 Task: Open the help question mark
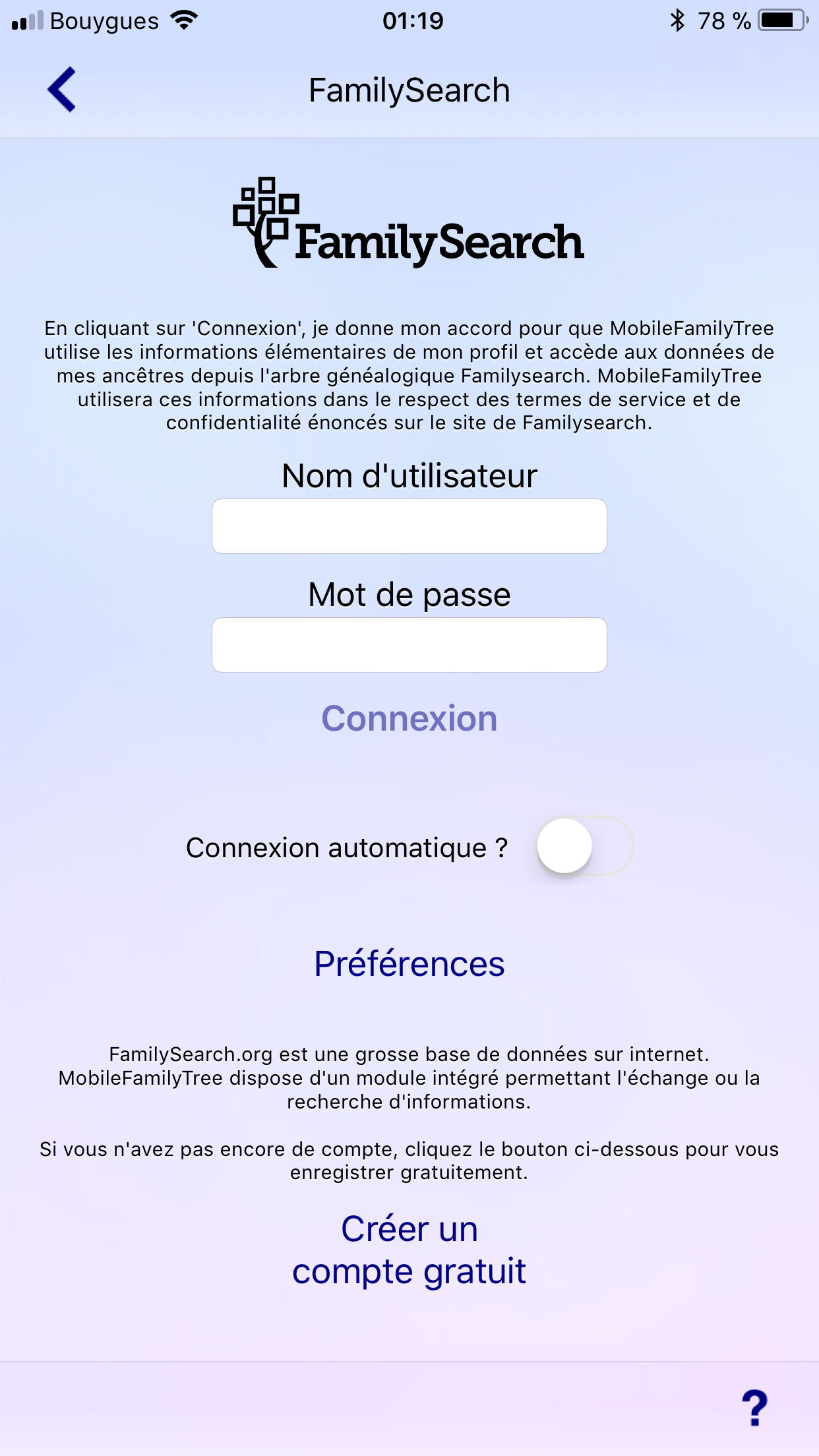pos(755,1408)
